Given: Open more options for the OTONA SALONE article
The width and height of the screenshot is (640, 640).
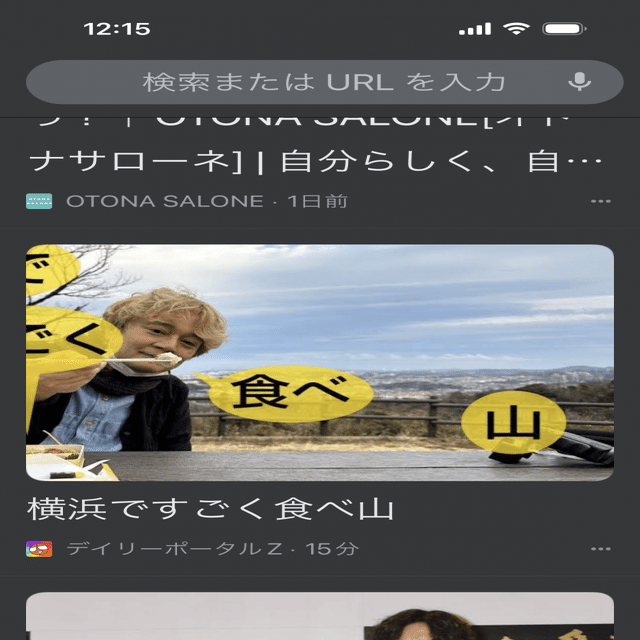Looking at the screenshot, I should (600, 201).
